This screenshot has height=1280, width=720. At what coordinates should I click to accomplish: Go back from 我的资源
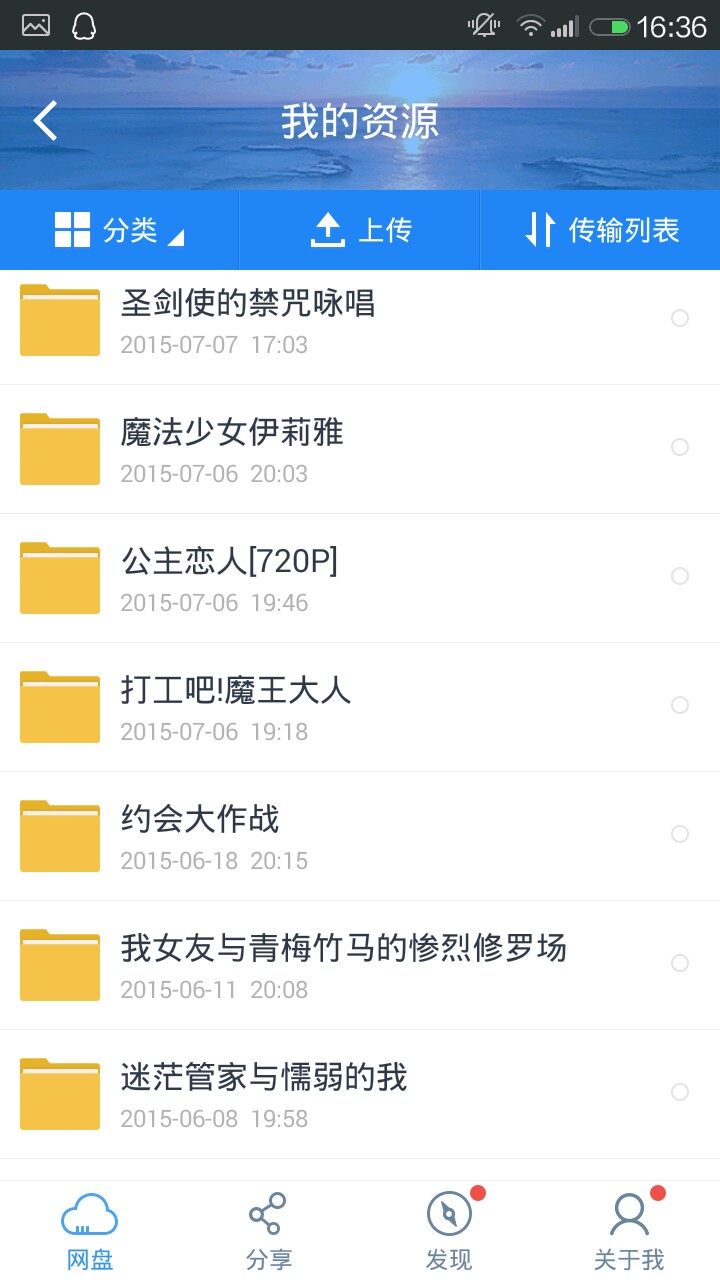[46, 121]
